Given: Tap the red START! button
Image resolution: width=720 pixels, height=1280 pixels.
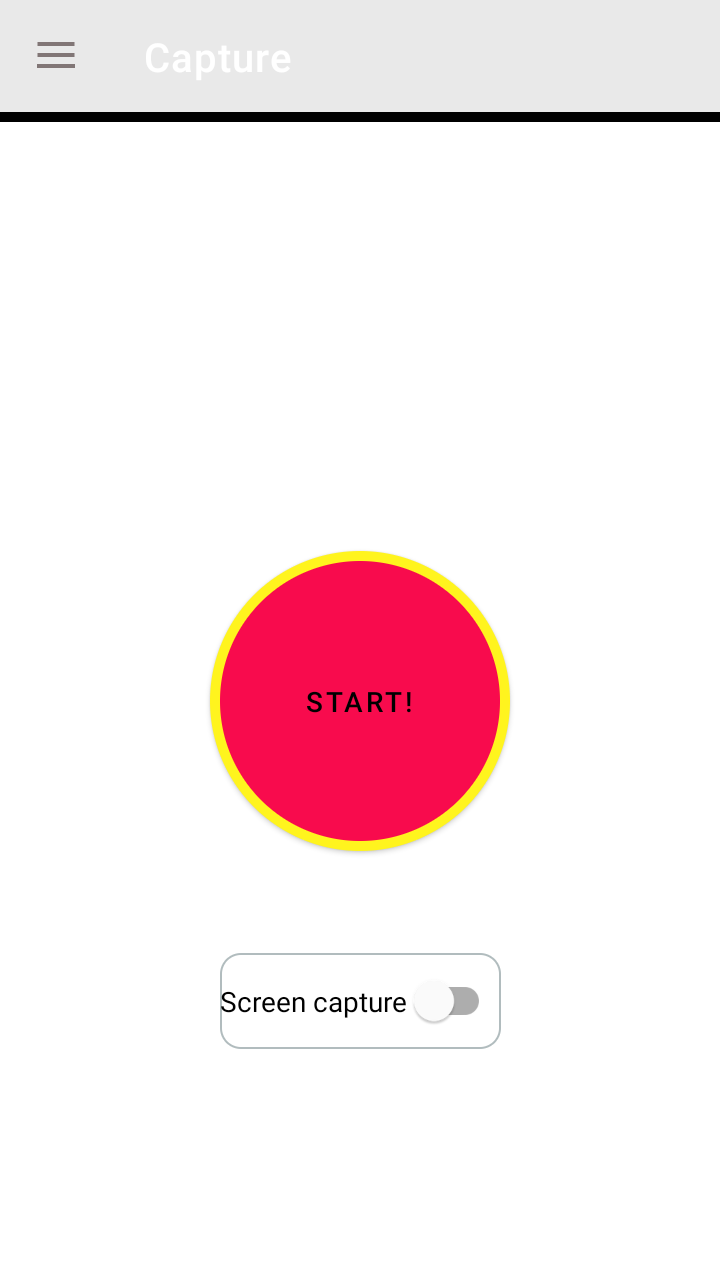Looking at the screenshot, I should pyautogui.click(x=360, y=701).
